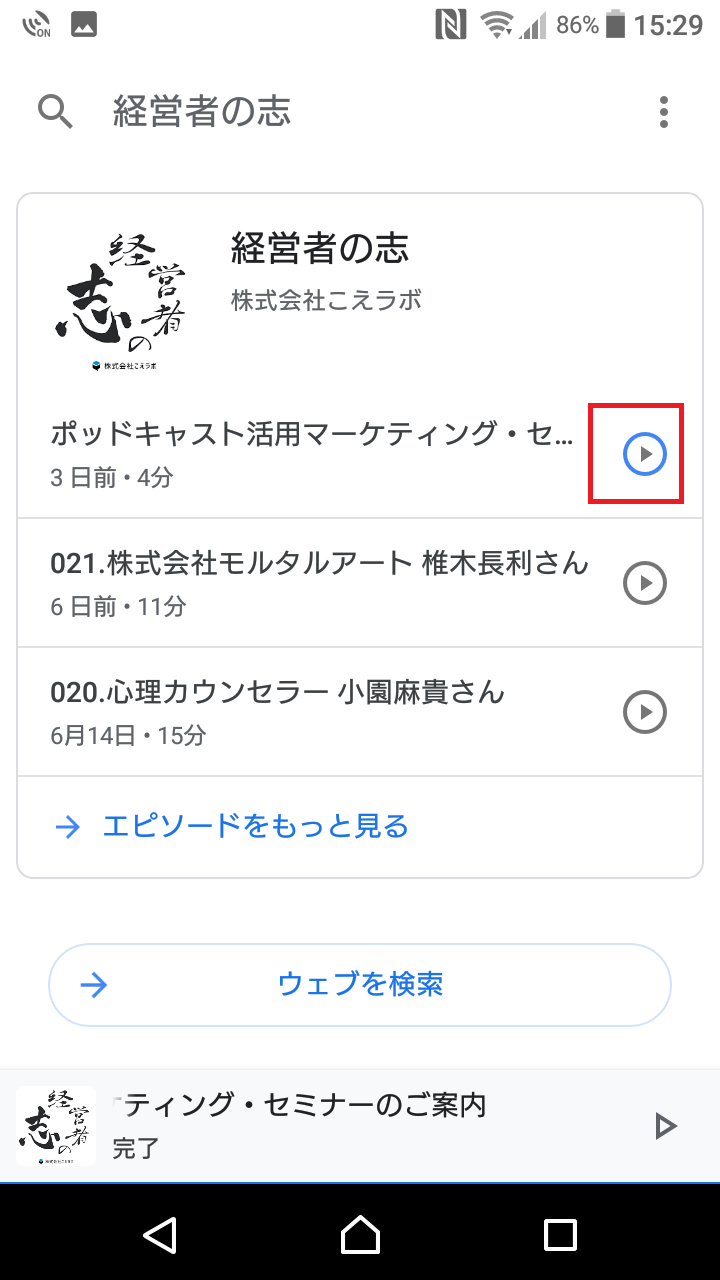Play episode 020 心理カウンセラー 小園麻貴さん
The height and width of the screenshot is (1280, 720).
[x=645, y=712]
